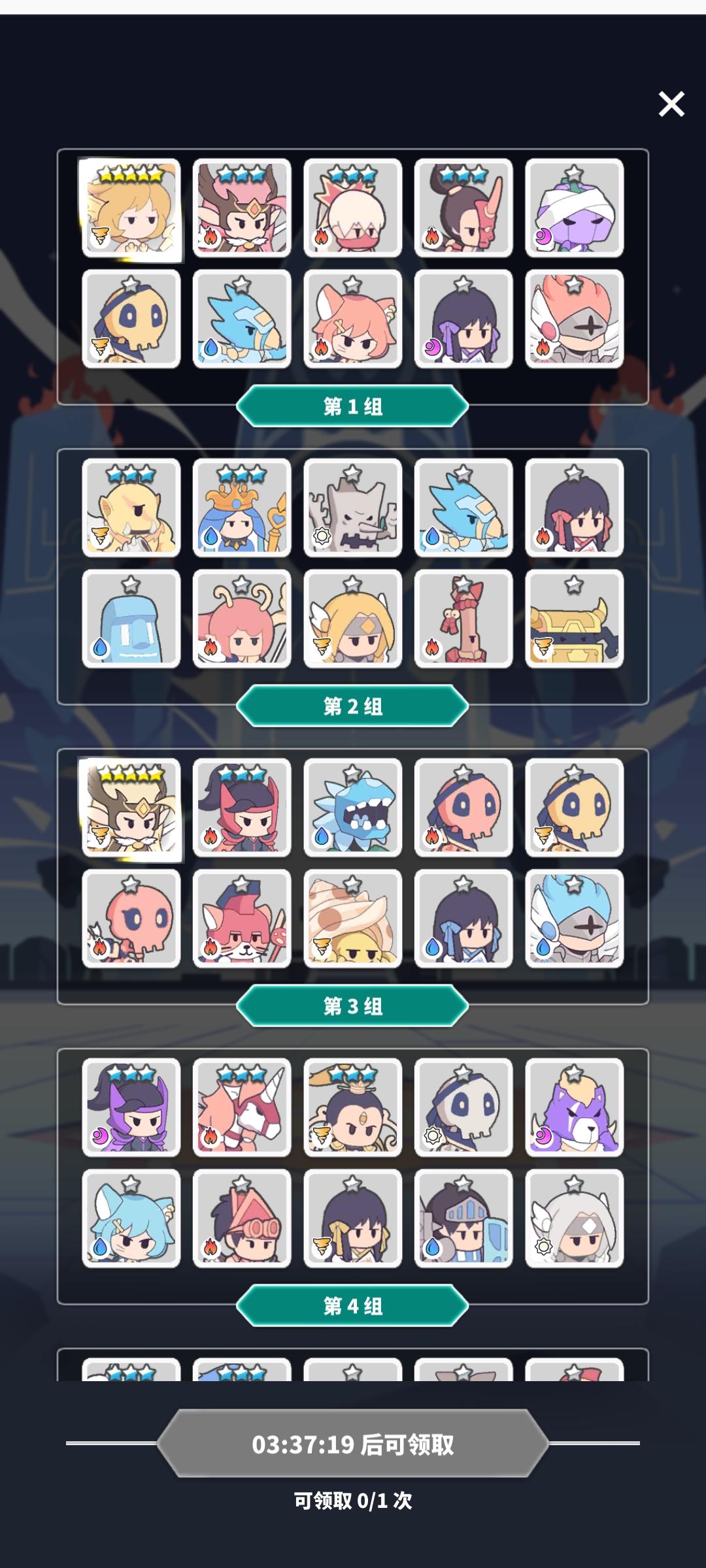The width and height of the screenshot is (706, 1568).
Task: Click the water droplet icon on the blue griffin
Action: pos(210,348)
